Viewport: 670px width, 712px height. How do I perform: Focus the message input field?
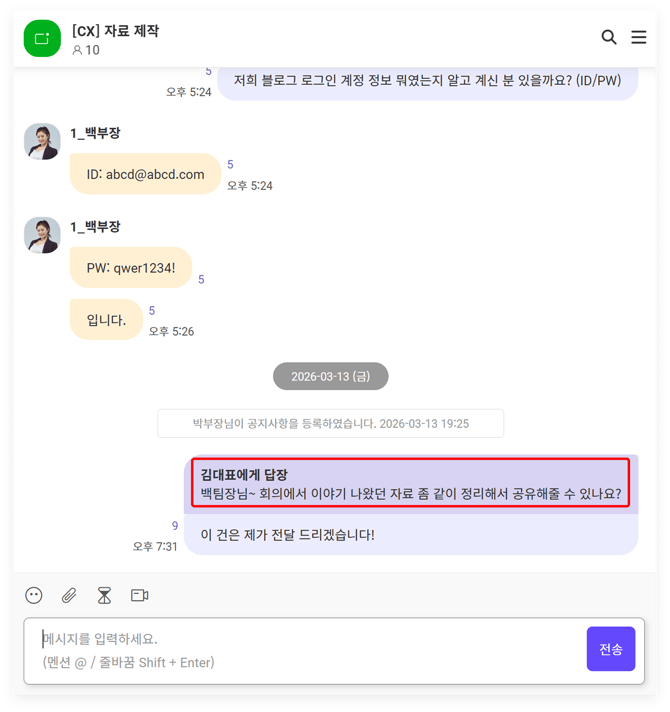click(300, 649)
